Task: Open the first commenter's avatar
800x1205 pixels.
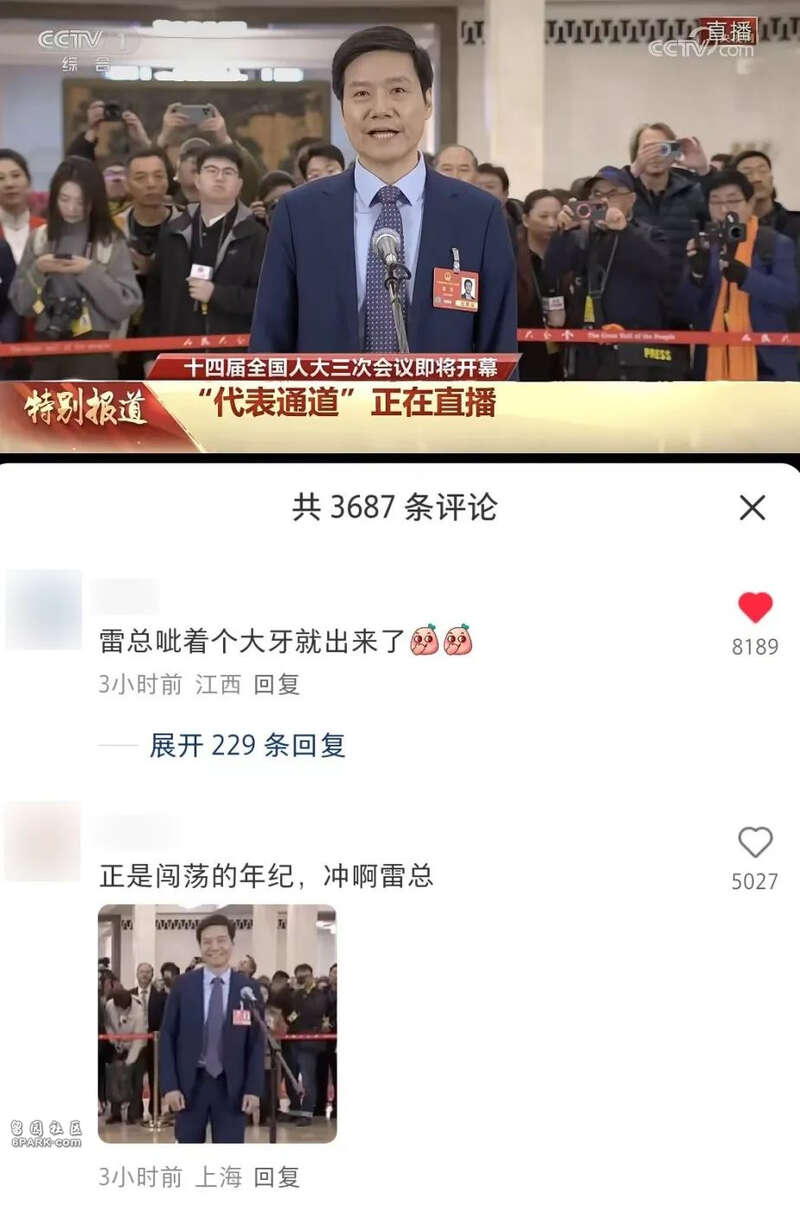Action: 43,610
